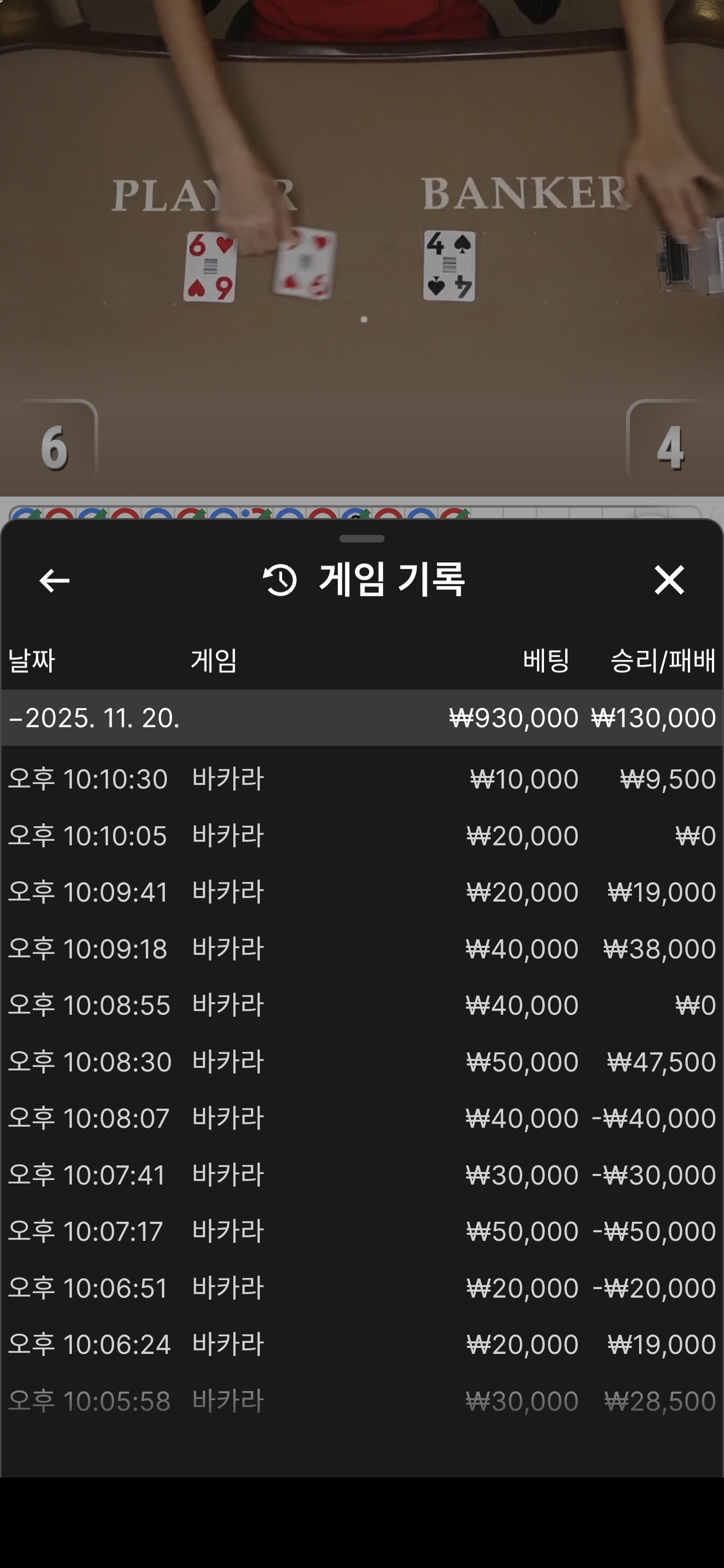Viewport: 724px width, 1568px height.
Task: Open the 오후 10:07:17 바카라 record
Action: [361, 1231]
